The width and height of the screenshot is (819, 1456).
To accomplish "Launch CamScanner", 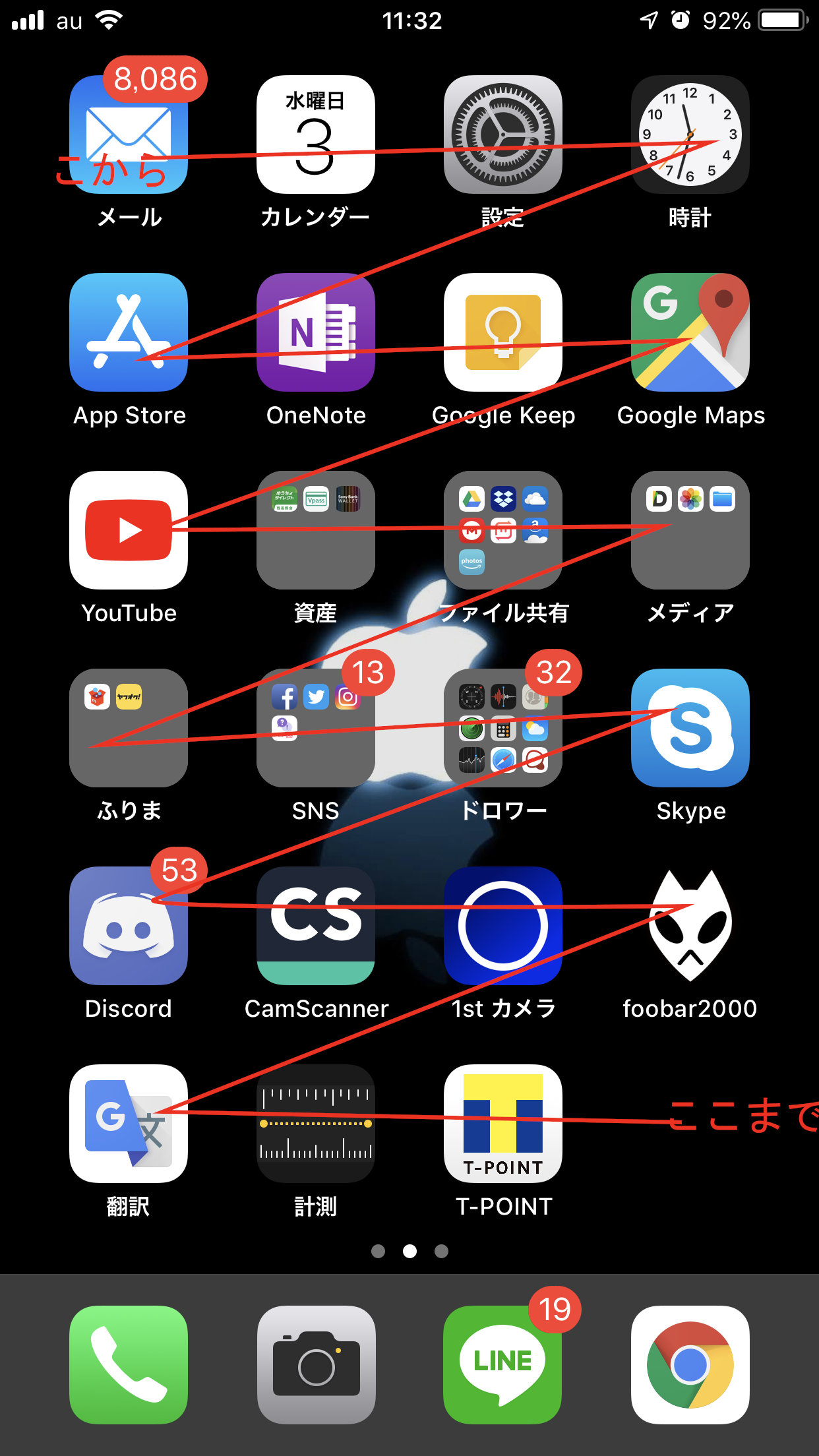I will 316,926.
